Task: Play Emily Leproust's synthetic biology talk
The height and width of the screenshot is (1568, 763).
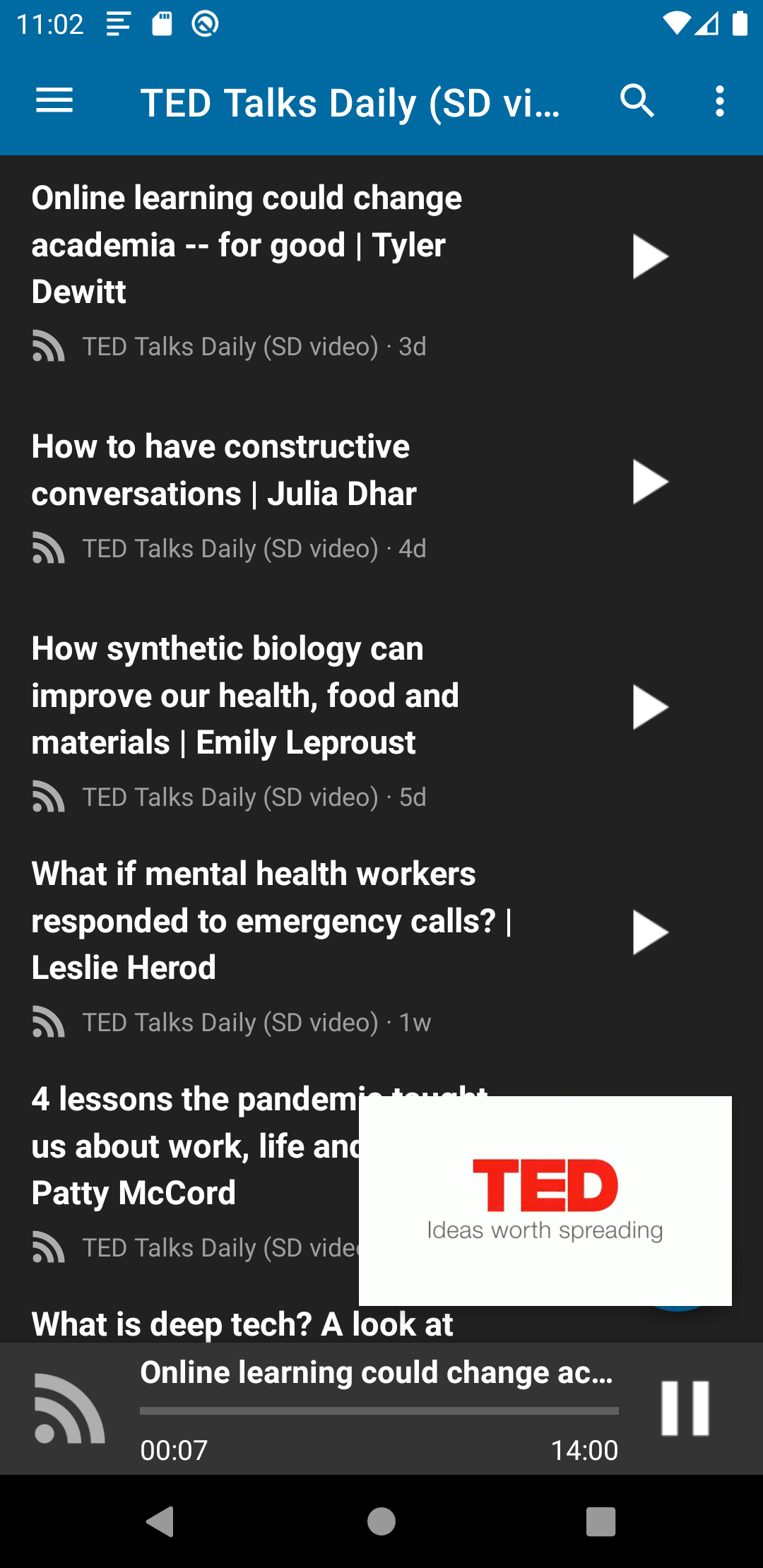Action: click(650, 707)
